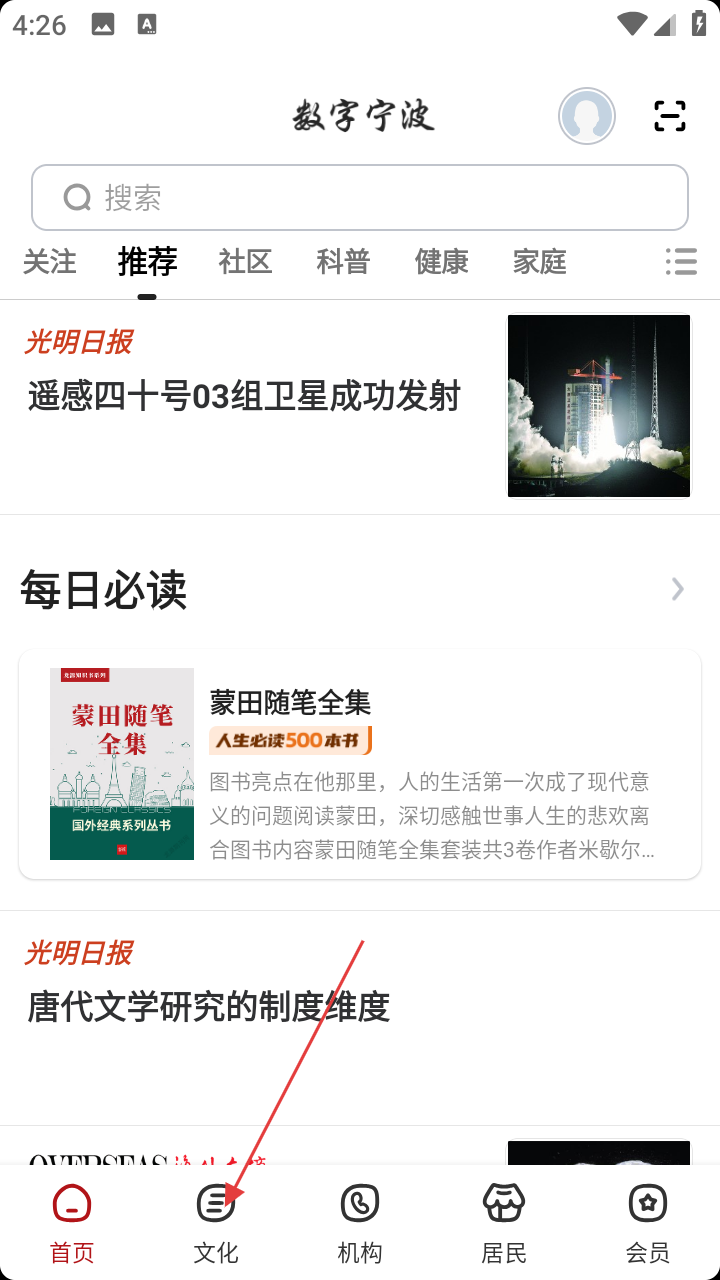Switch to the 关注 tab

pyautogui.click(x=49, y=262)
